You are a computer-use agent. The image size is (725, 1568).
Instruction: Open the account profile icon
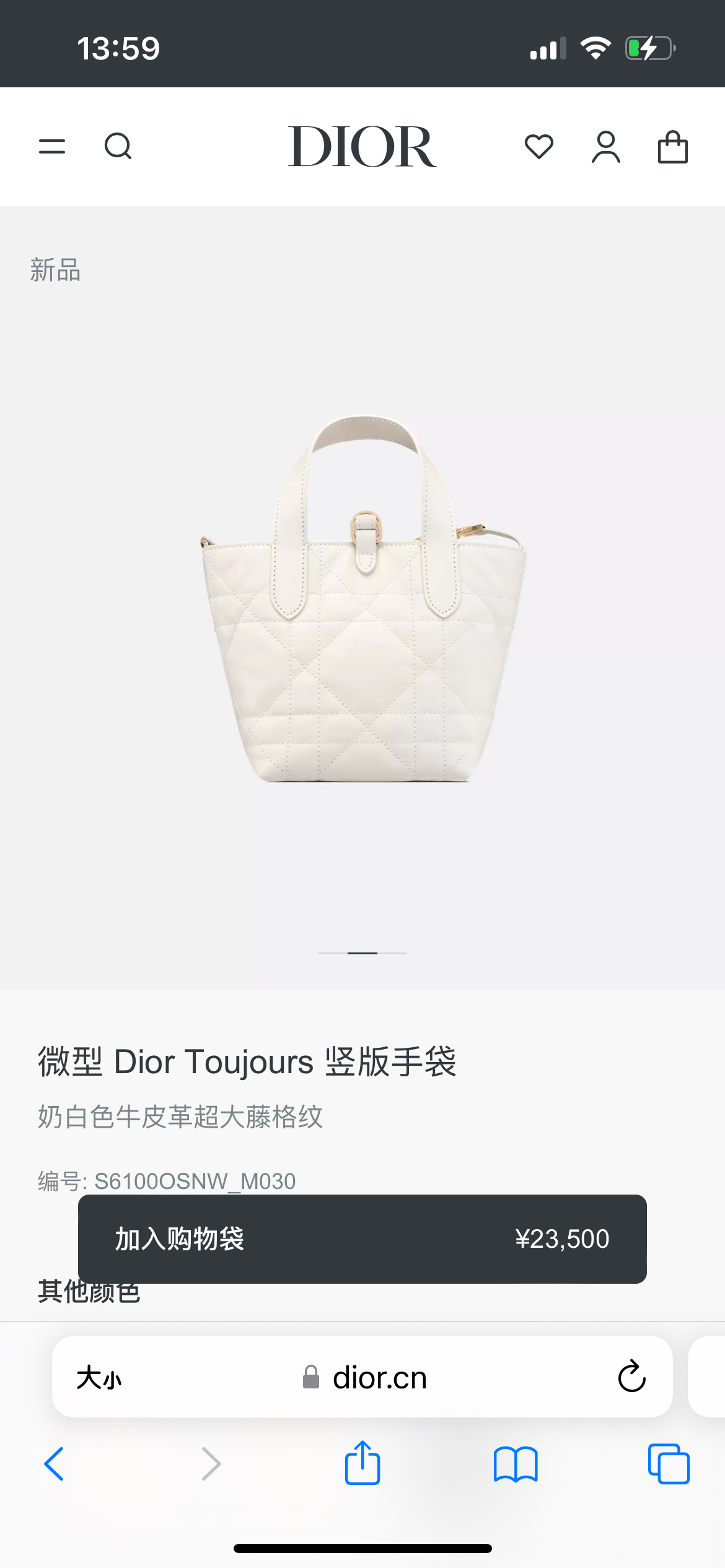[605, 147]
